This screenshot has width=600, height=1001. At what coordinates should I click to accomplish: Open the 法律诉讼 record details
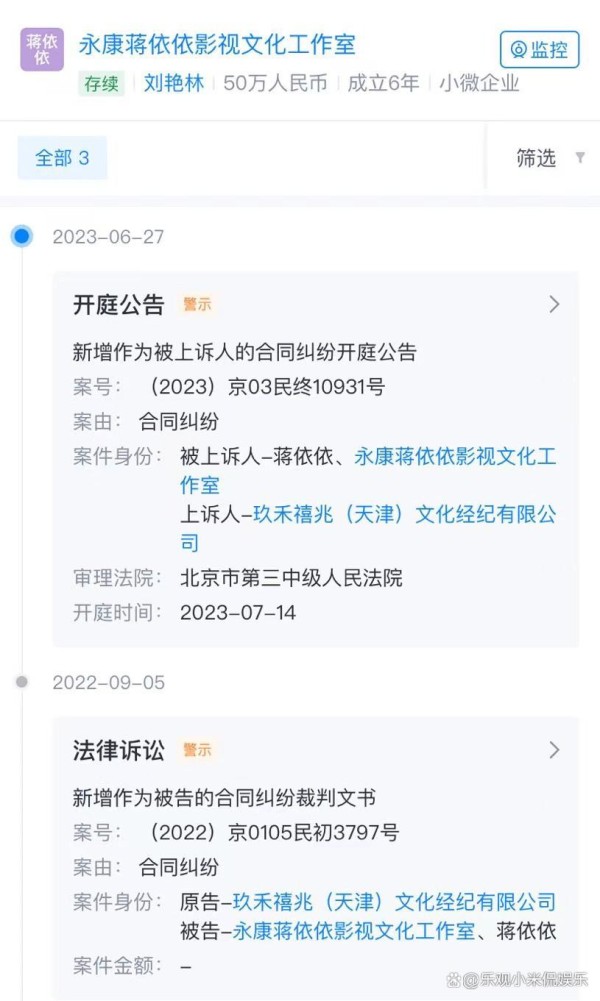point(553,750)
